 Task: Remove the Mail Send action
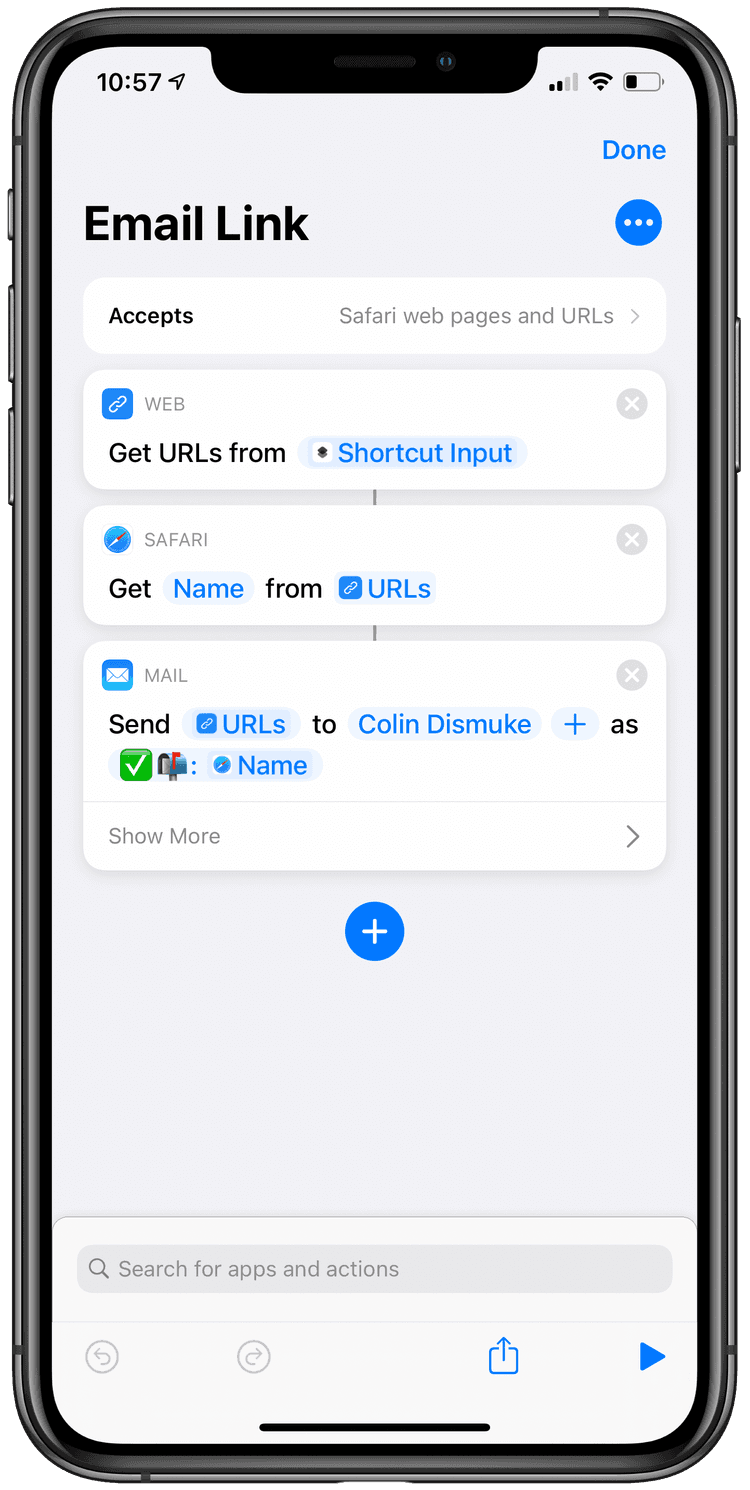click(631, 676)
